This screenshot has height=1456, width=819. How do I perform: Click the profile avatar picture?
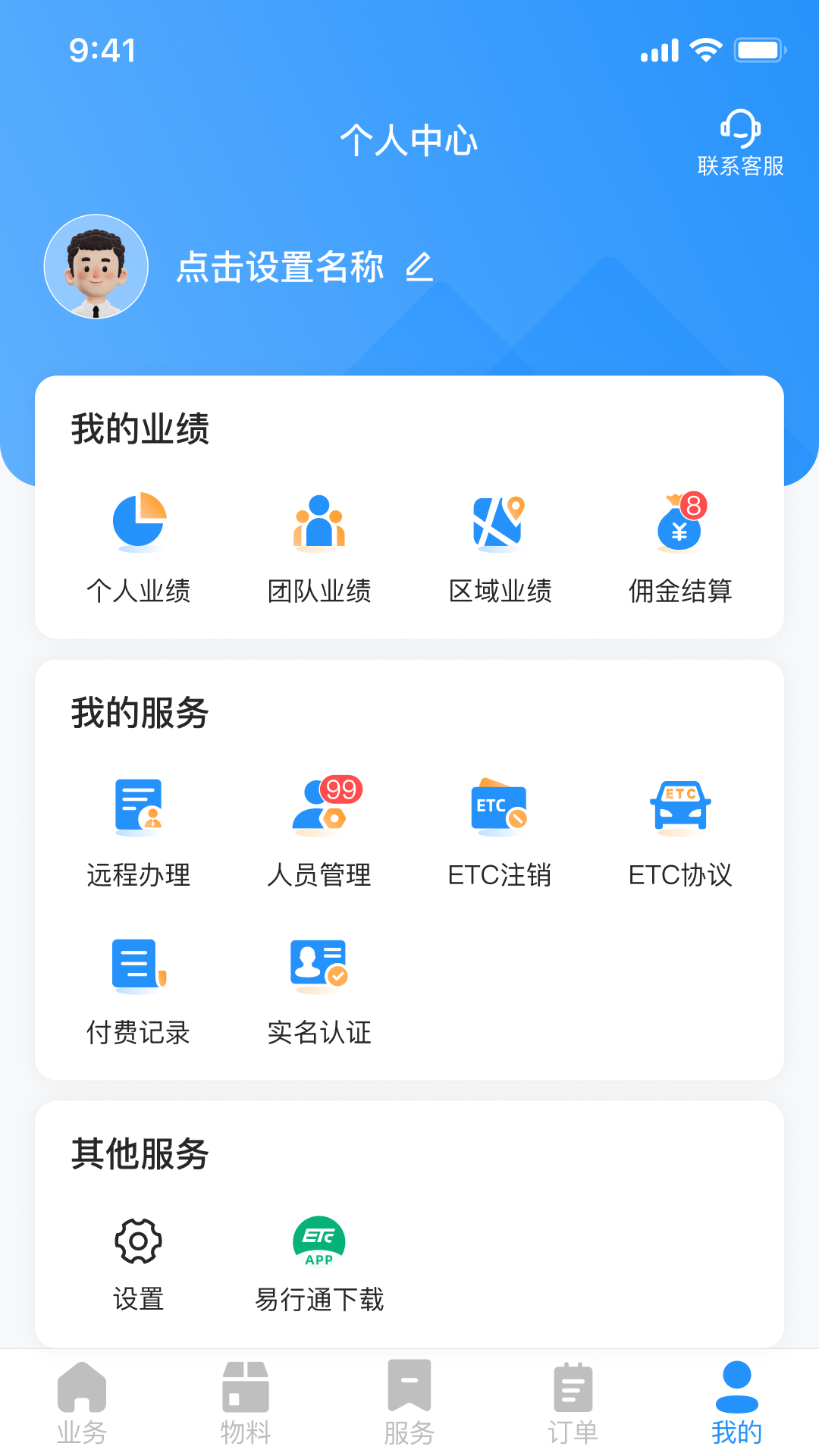coord(96,267)
